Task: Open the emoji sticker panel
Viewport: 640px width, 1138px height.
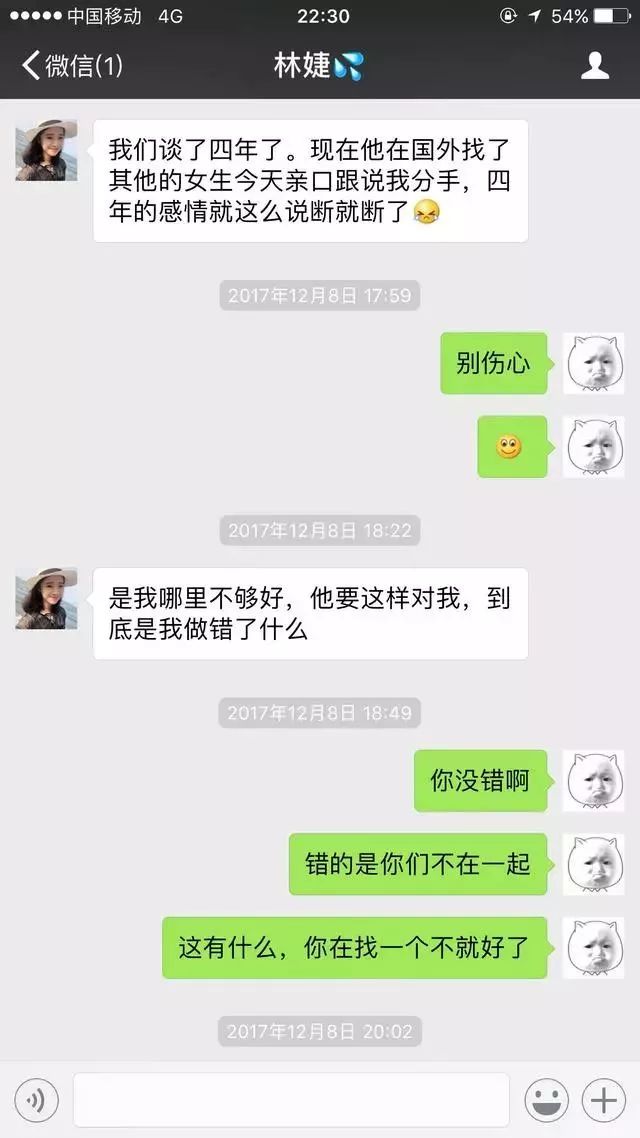Action: point(546,1101)
